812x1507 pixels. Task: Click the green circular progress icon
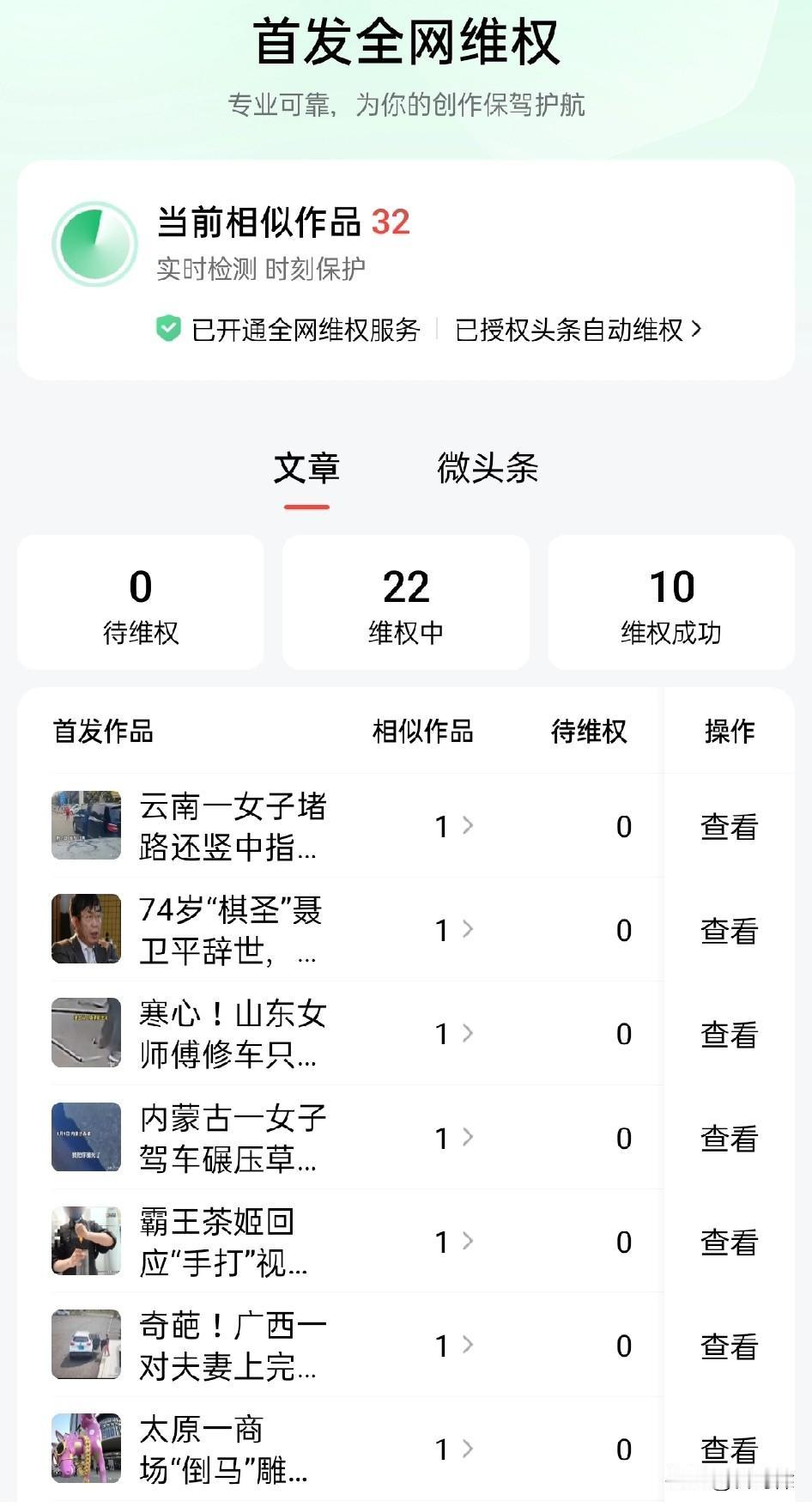click(x=94, y=244)
